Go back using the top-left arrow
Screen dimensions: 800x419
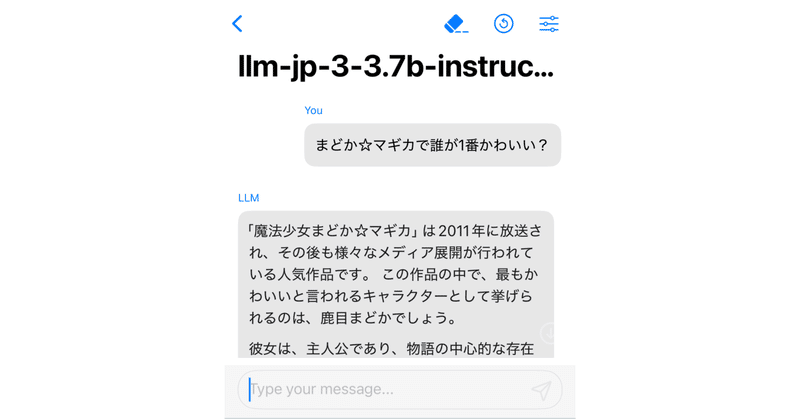point(238,23)
